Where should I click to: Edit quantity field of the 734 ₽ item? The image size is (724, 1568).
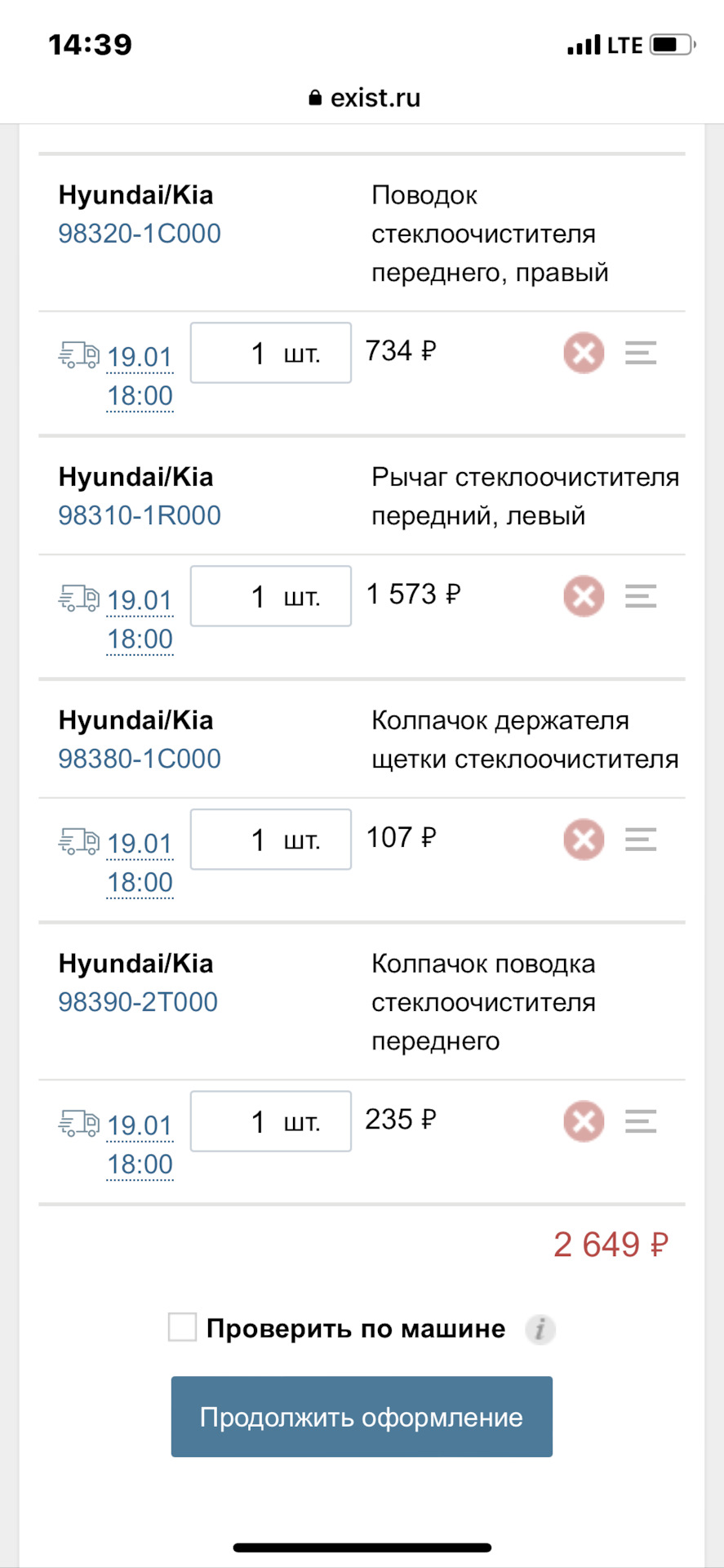[271, 353]
